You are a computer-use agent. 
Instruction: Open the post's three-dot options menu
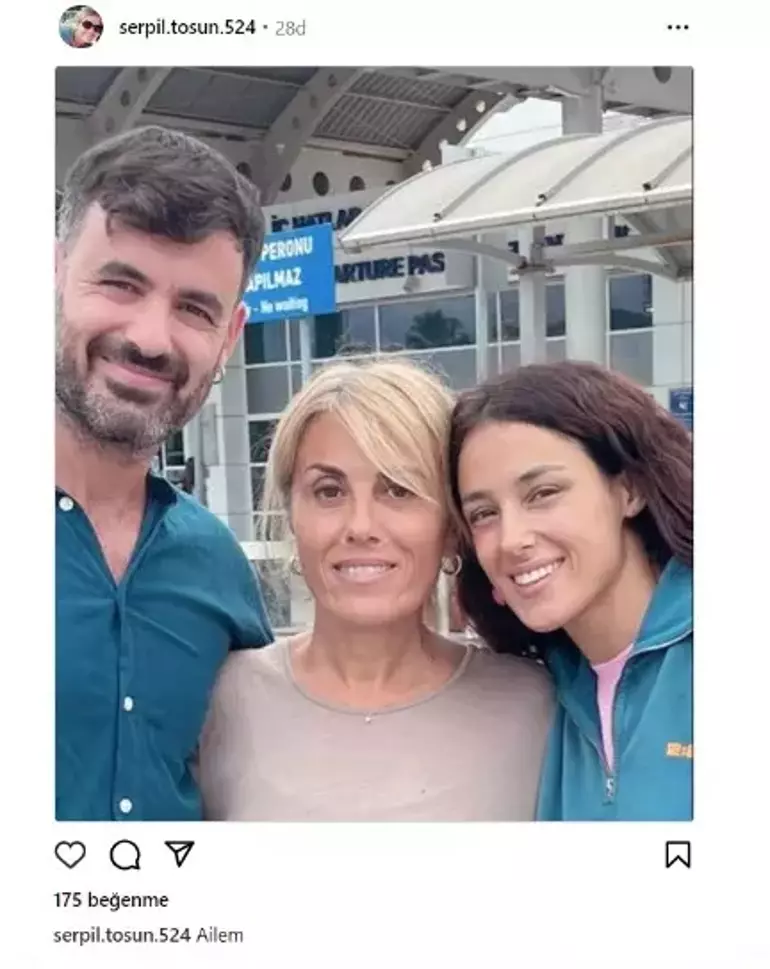click(x=678, y=28)
